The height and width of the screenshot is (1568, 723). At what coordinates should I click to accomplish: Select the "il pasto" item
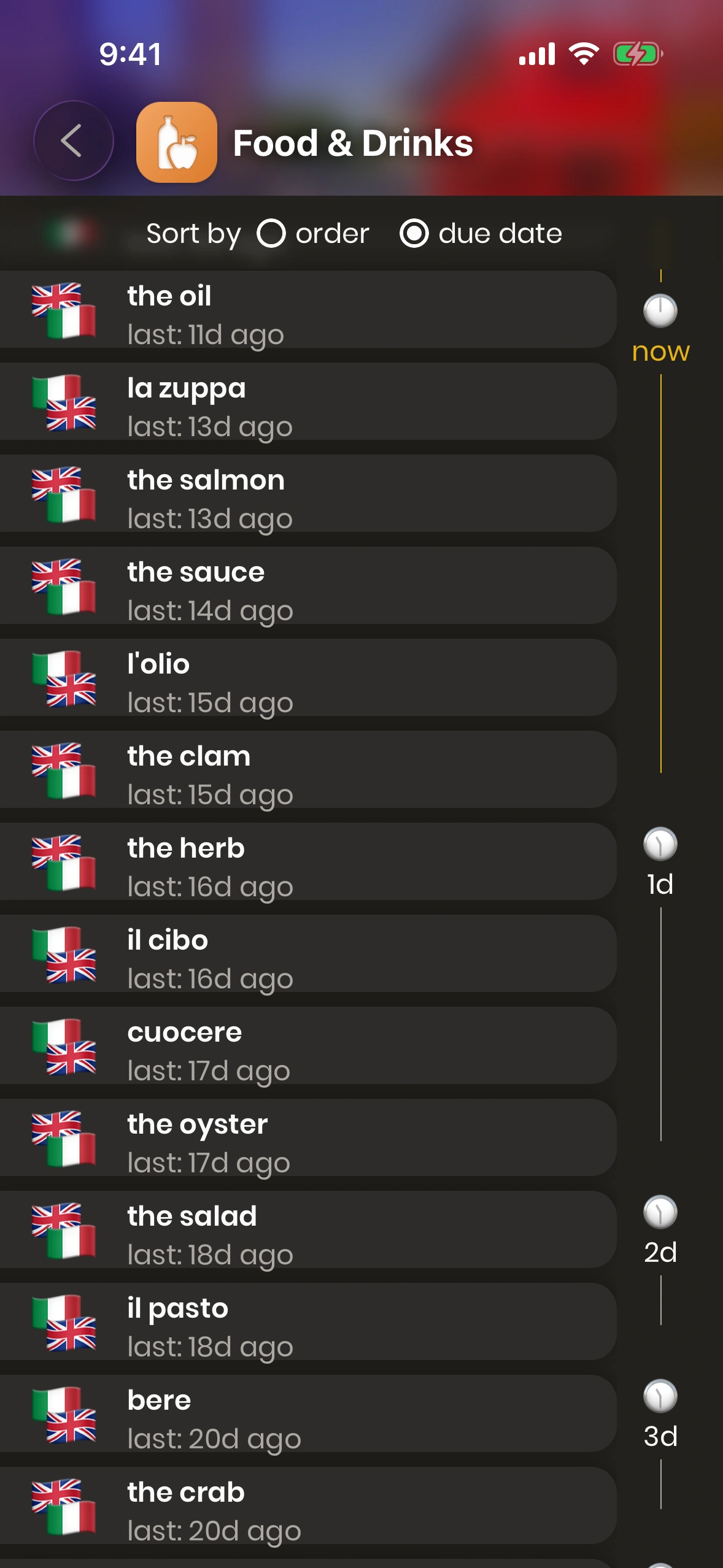(307, 1323)
